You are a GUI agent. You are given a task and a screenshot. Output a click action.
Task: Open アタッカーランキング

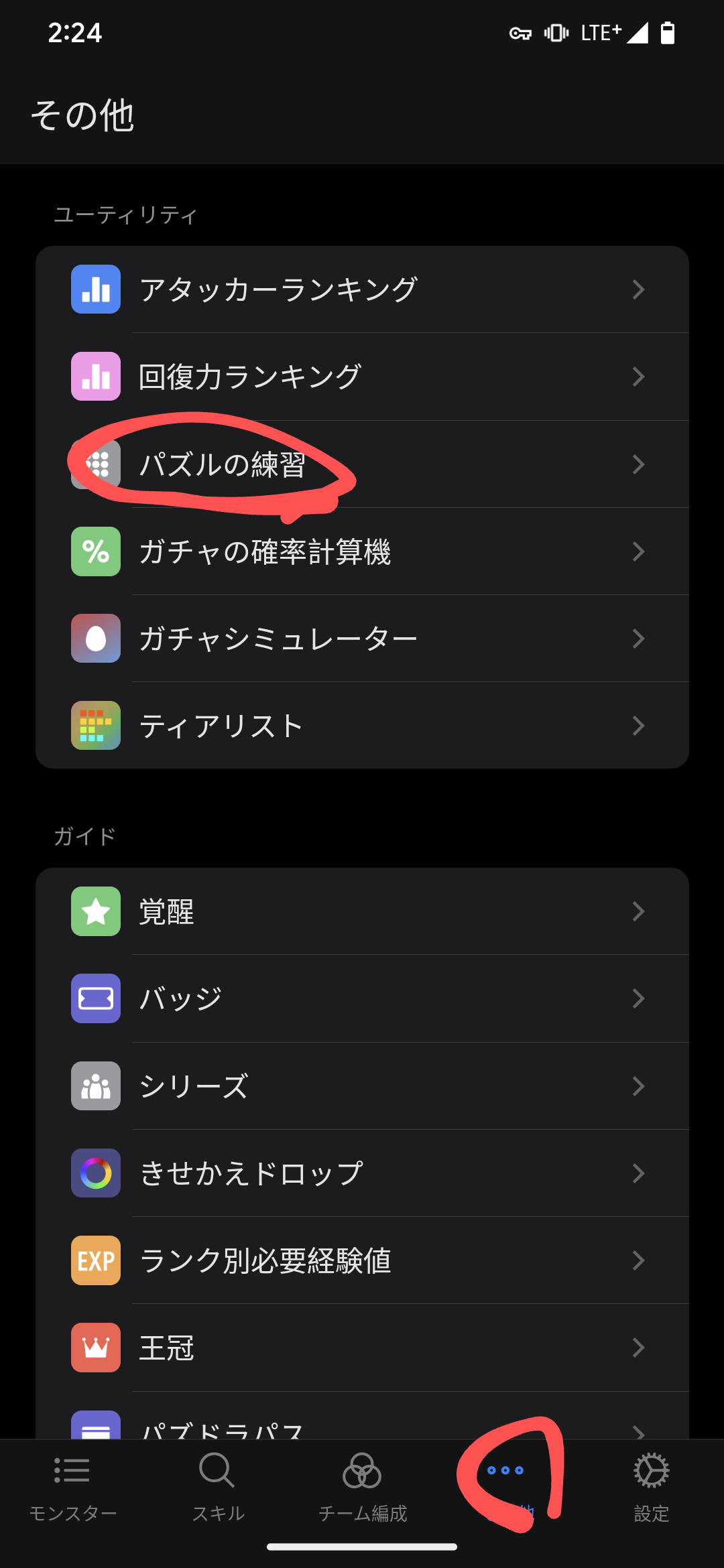[x=362, y=289]
